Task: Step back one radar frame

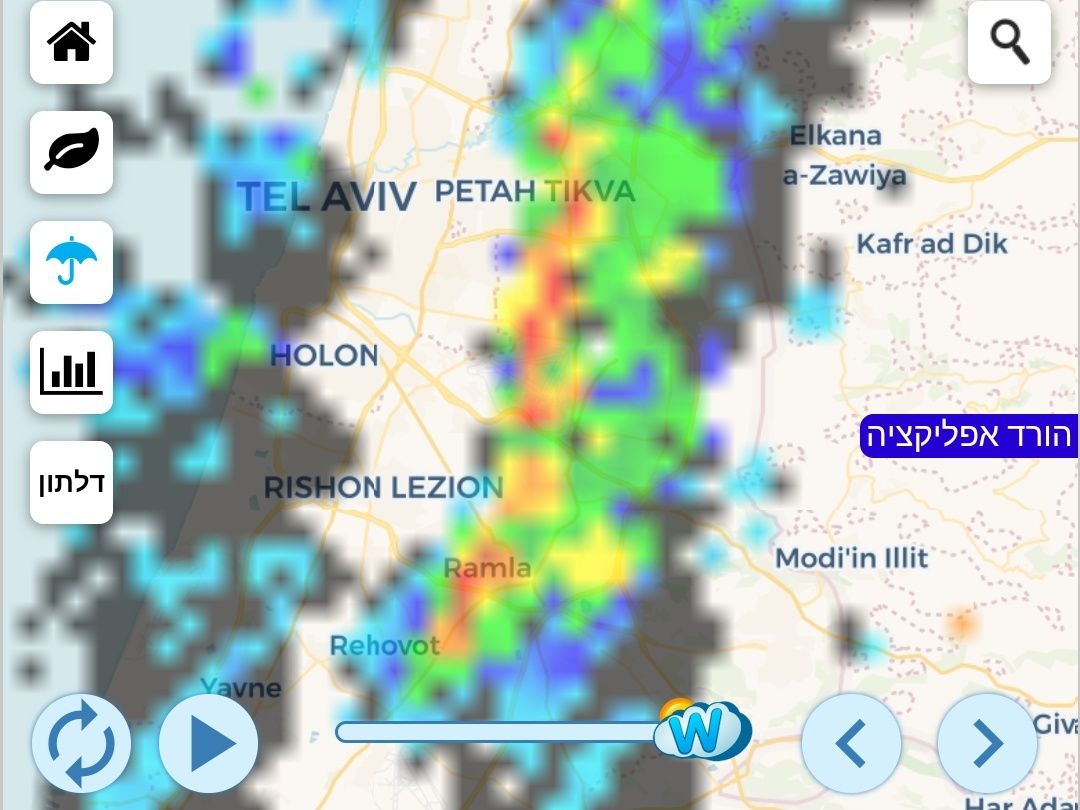Action: (x=851, y=743)
